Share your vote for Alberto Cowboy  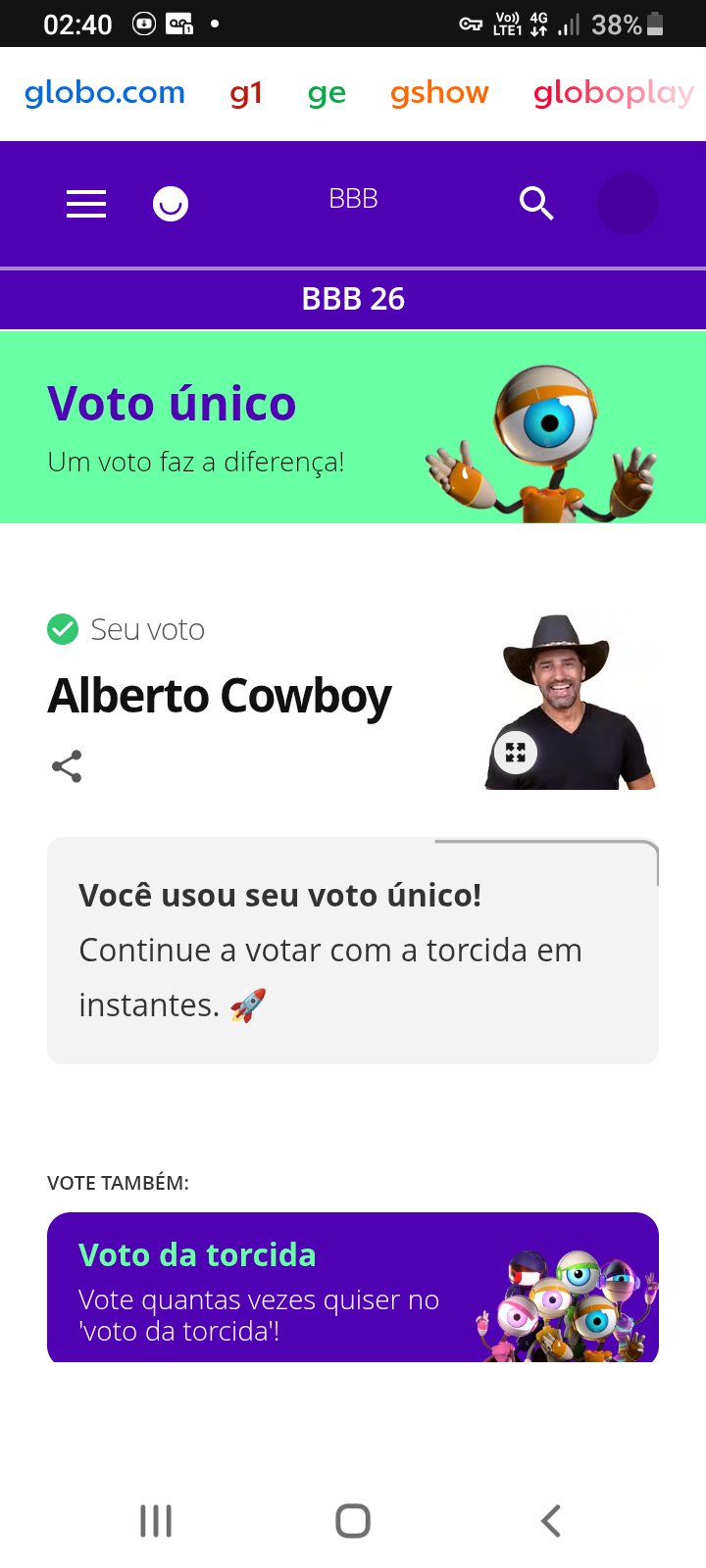67,766
